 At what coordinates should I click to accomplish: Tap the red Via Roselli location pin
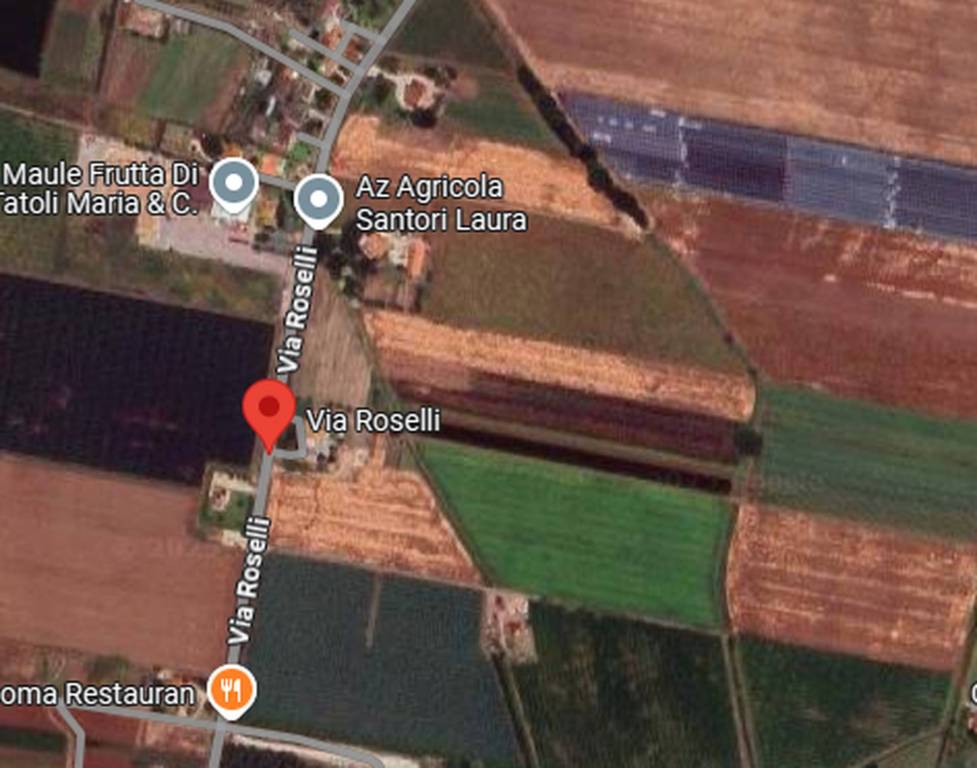pyautogui.click(x=269, y=409)
